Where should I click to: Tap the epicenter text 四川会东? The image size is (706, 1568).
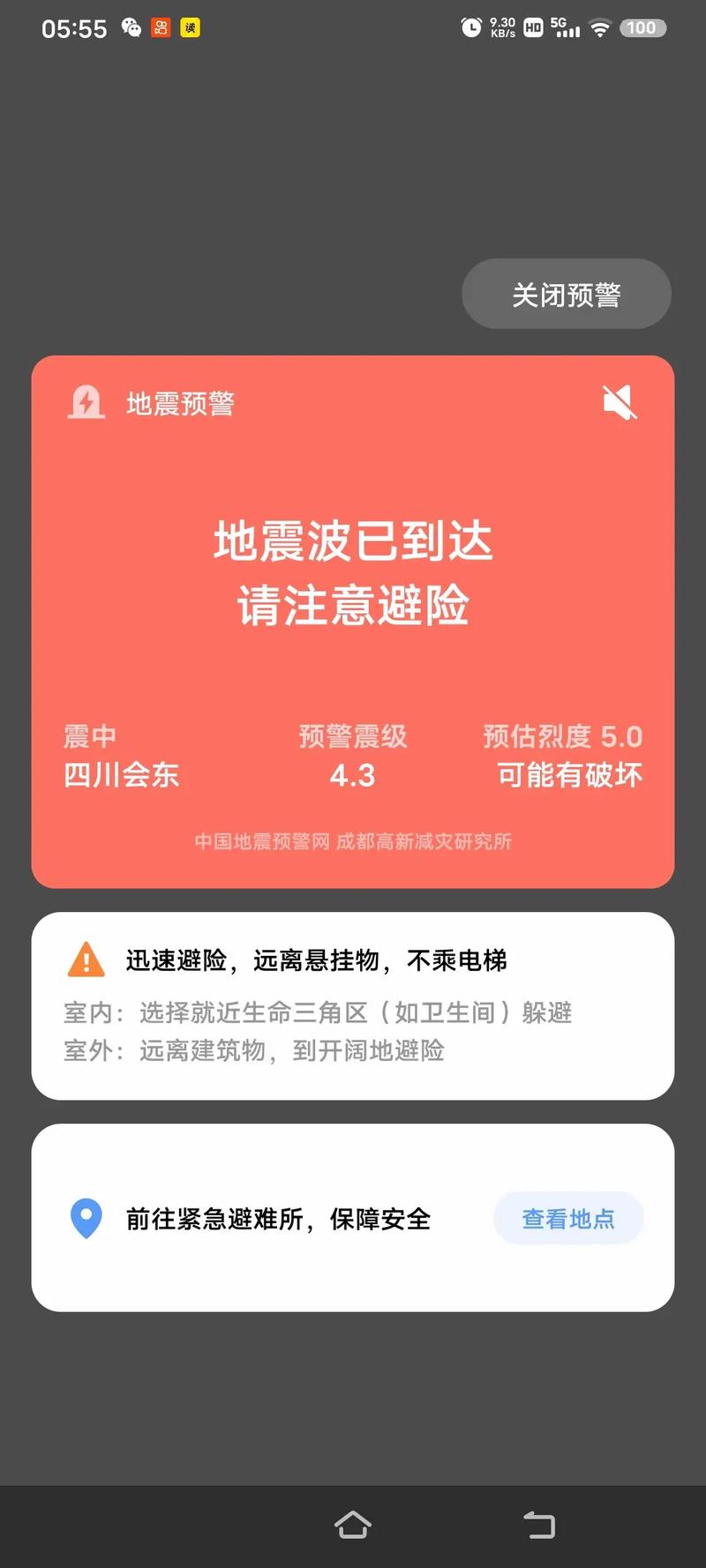pos(121,776)
